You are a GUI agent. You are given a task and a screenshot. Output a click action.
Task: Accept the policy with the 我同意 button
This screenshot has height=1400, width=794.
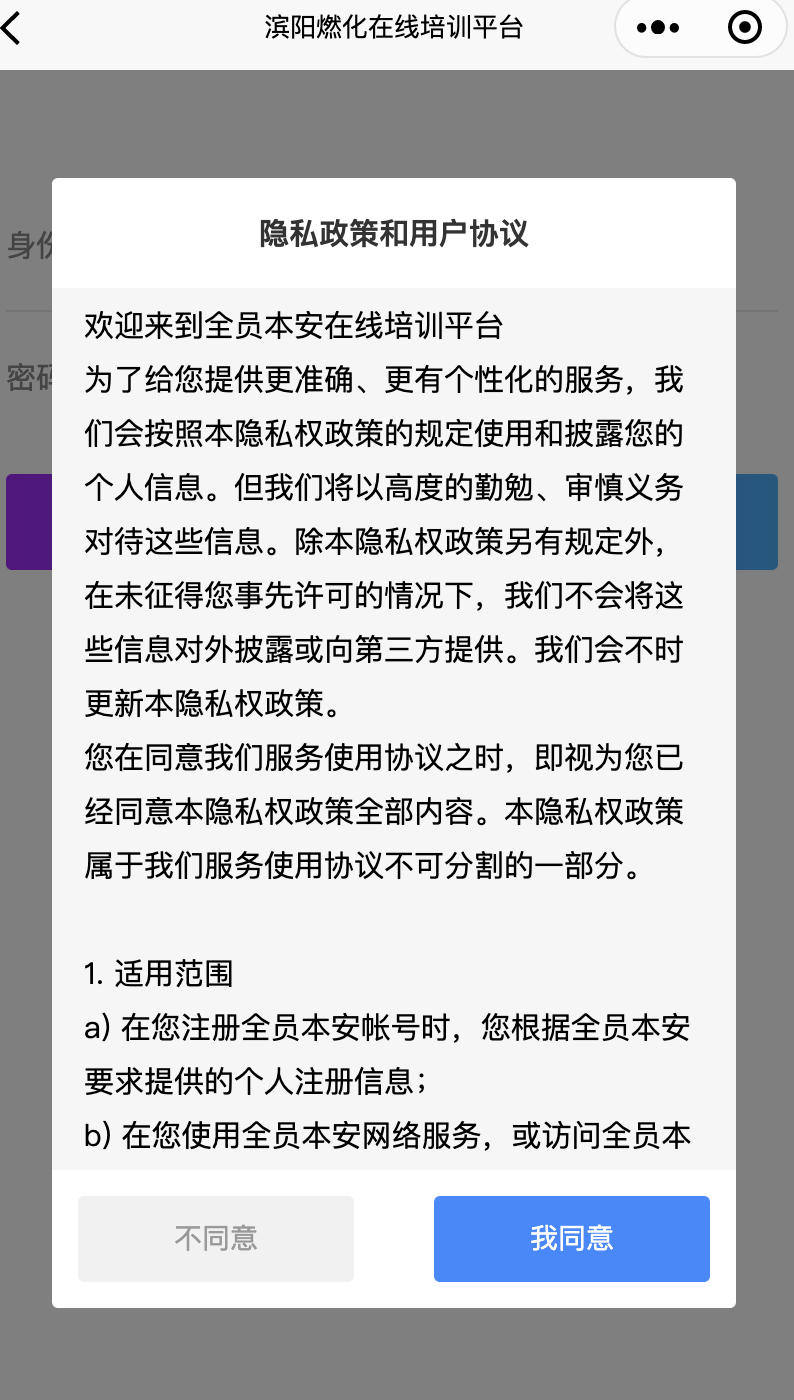pos(572,1238)
